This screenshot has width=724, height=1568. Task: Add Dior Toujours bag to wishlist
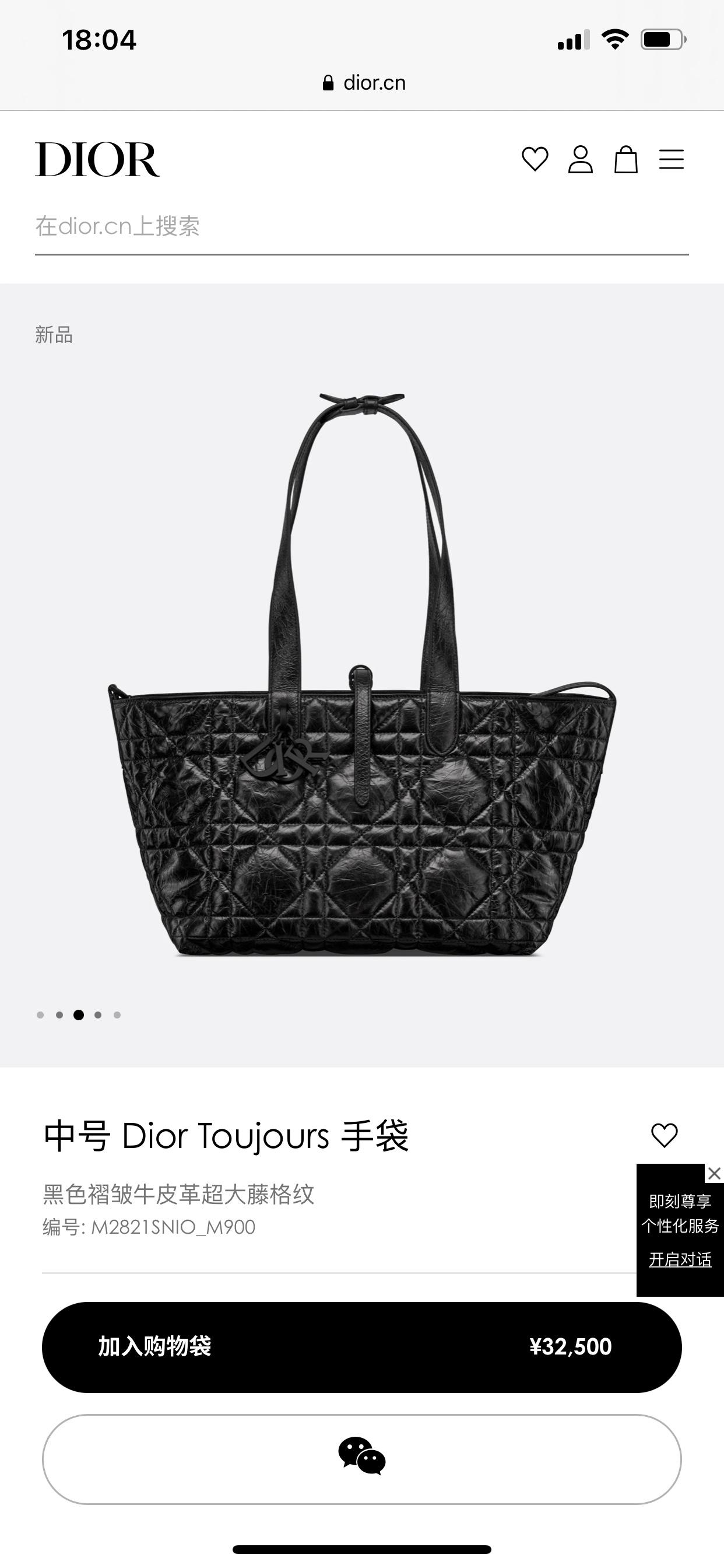tap(664, 1135)
